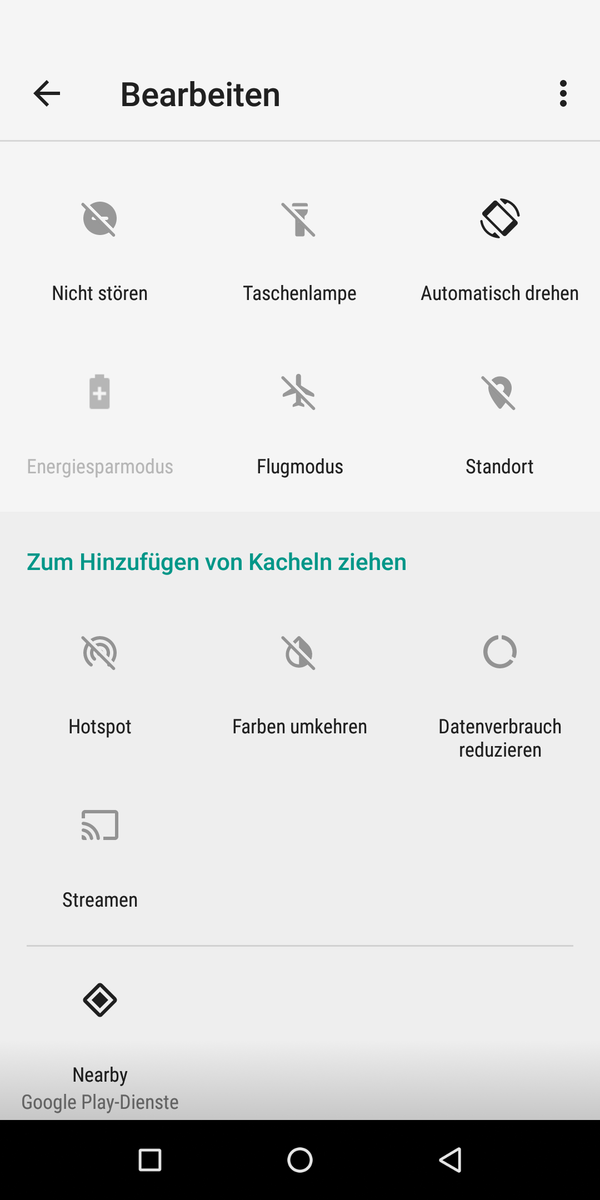Go to the home screen
Screen dimensions: 600x1200
point(300,1160)
